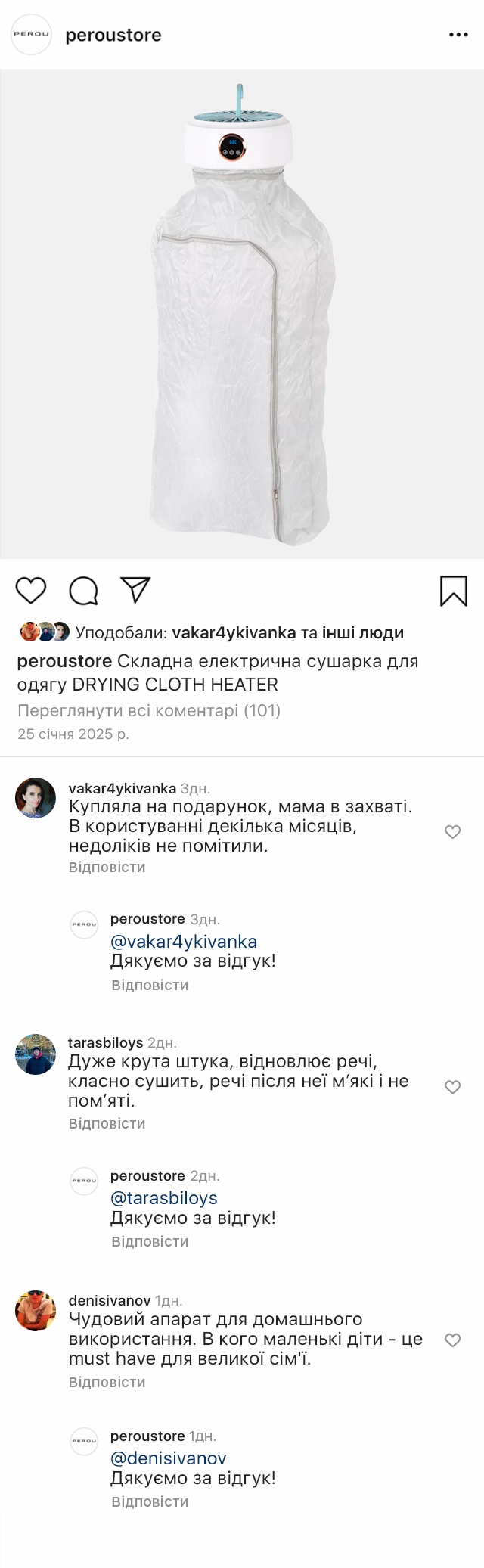Open the @denisivanov mention link
Viewport: 484px width, 1568px height.
tap(168, 1458)
